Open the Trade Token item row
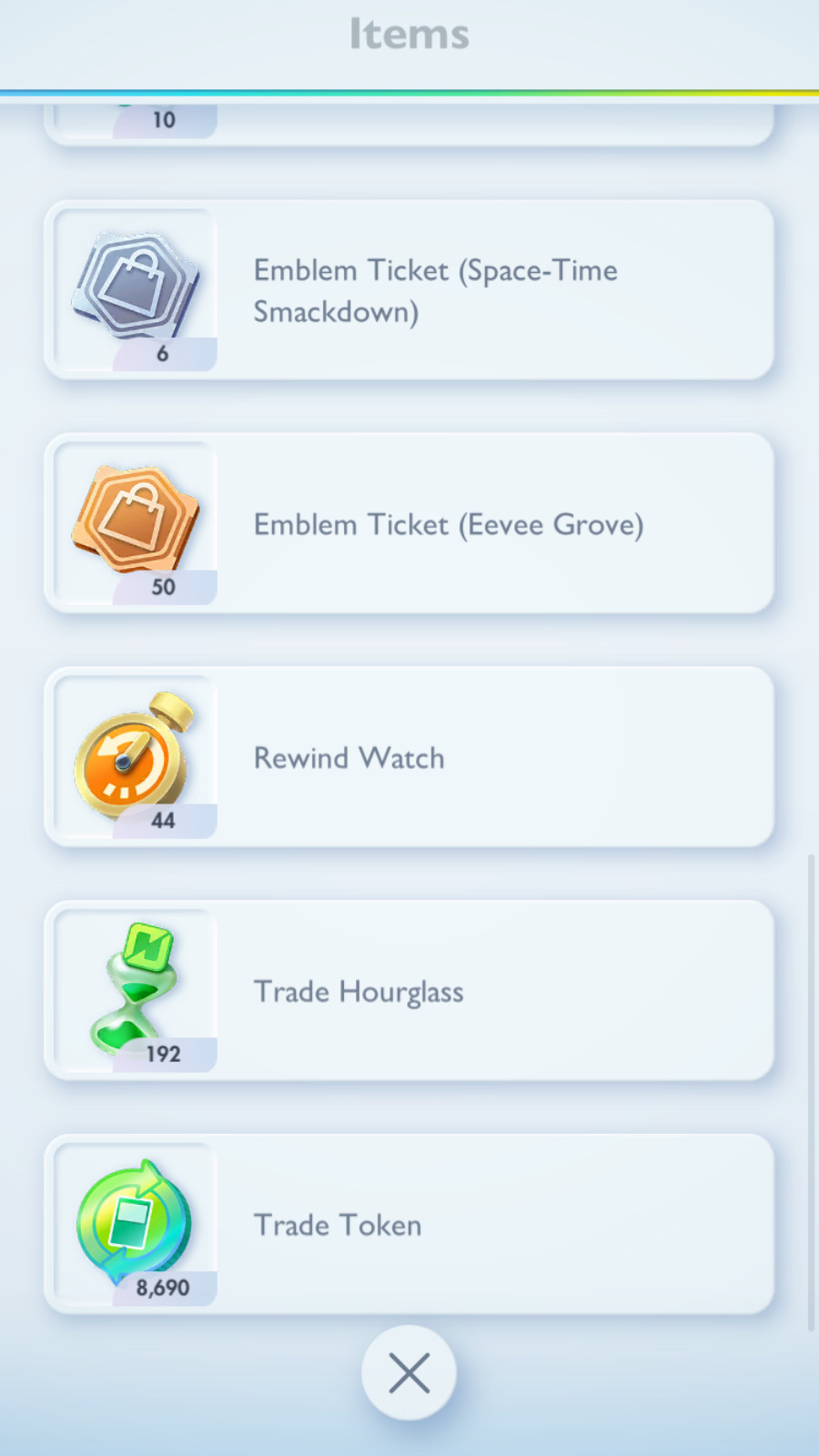 pyautogui.click(x=409, y=1225)
